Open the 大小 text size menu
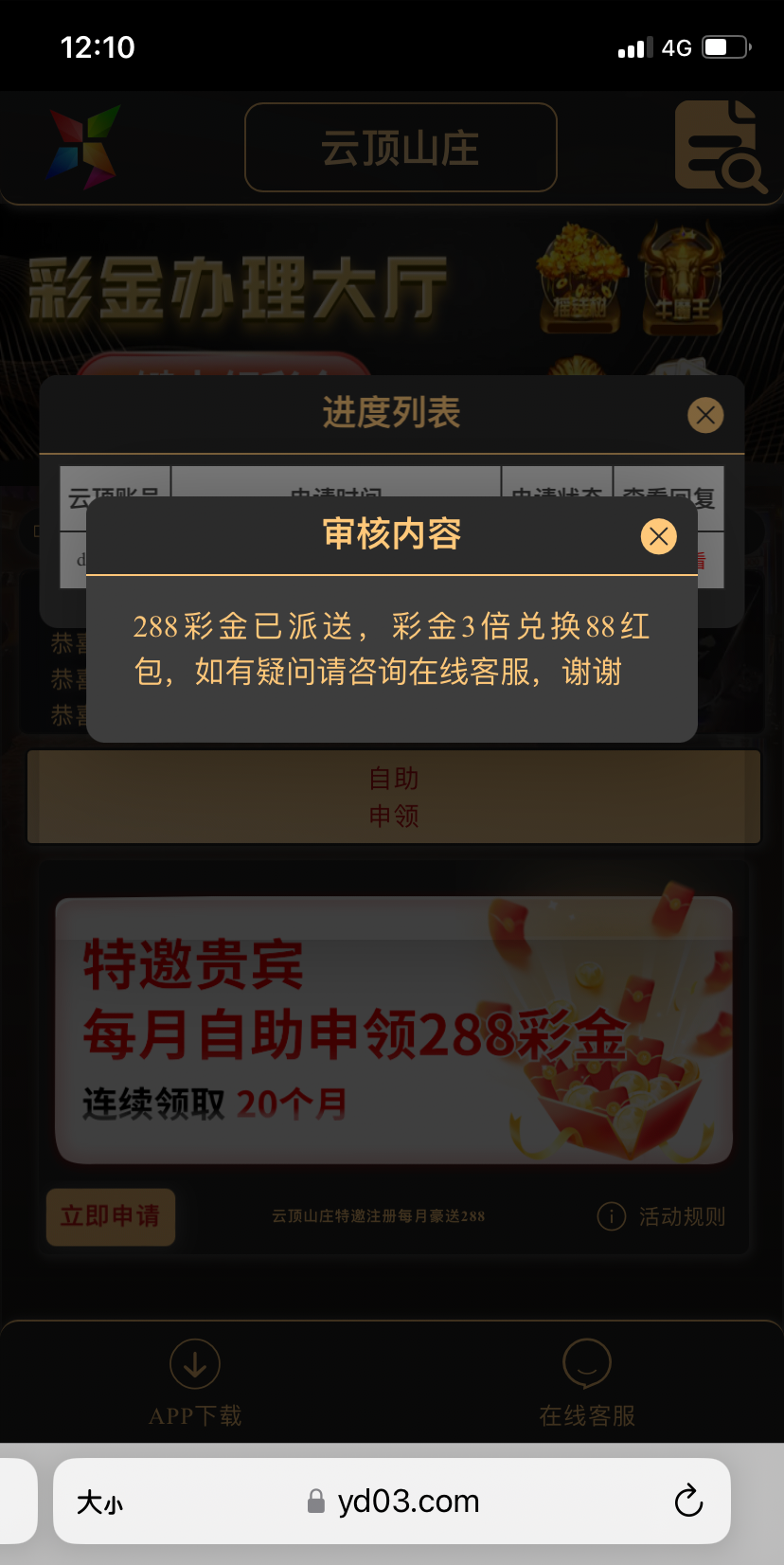This screenshot has height=1565, width=784. tap(100, 1501)
